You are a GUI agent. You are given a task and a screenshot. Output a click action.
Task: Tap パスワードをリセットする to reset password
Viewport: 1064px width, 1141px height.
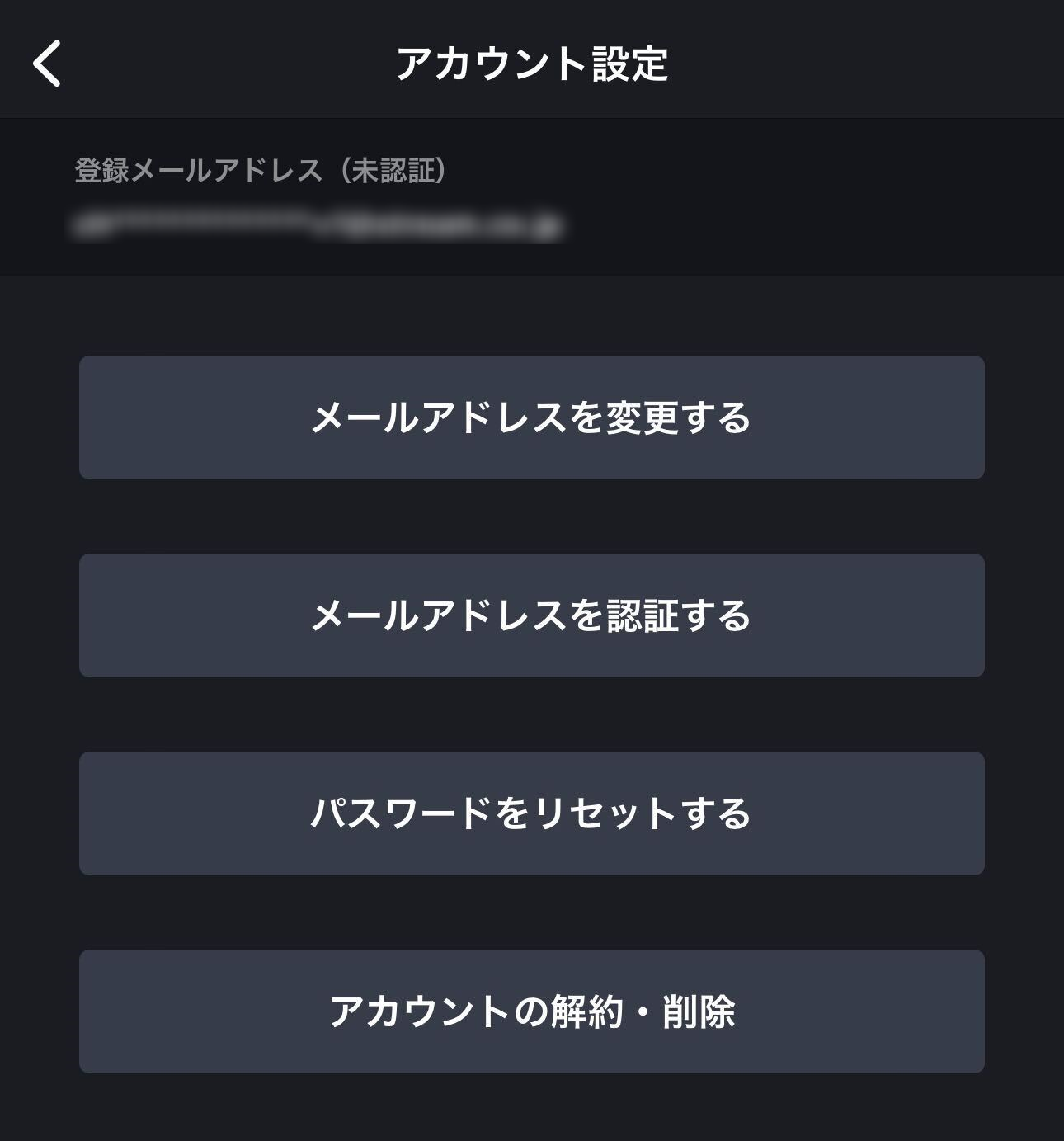pos(532,813)
